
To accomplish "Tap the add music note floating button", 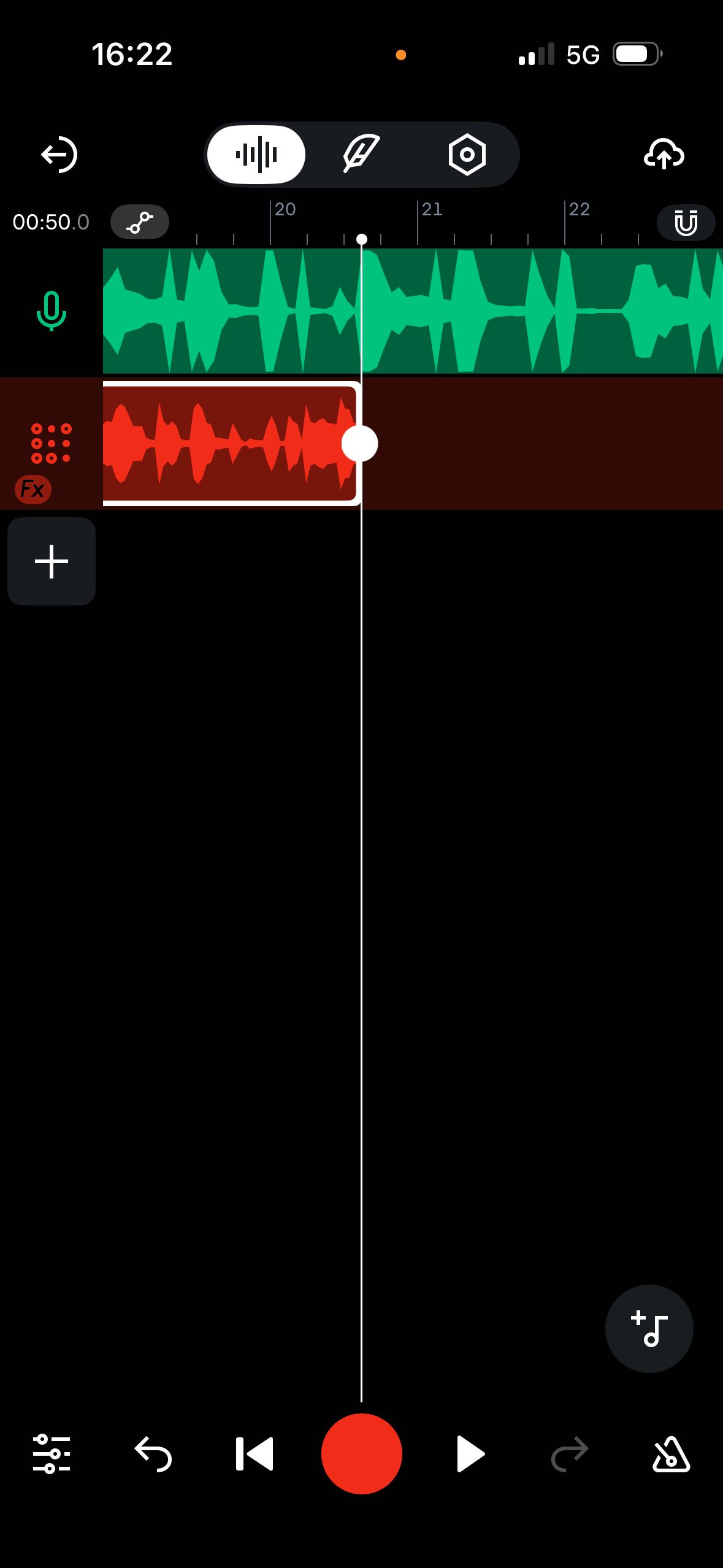I will (x=649, y=1328).
